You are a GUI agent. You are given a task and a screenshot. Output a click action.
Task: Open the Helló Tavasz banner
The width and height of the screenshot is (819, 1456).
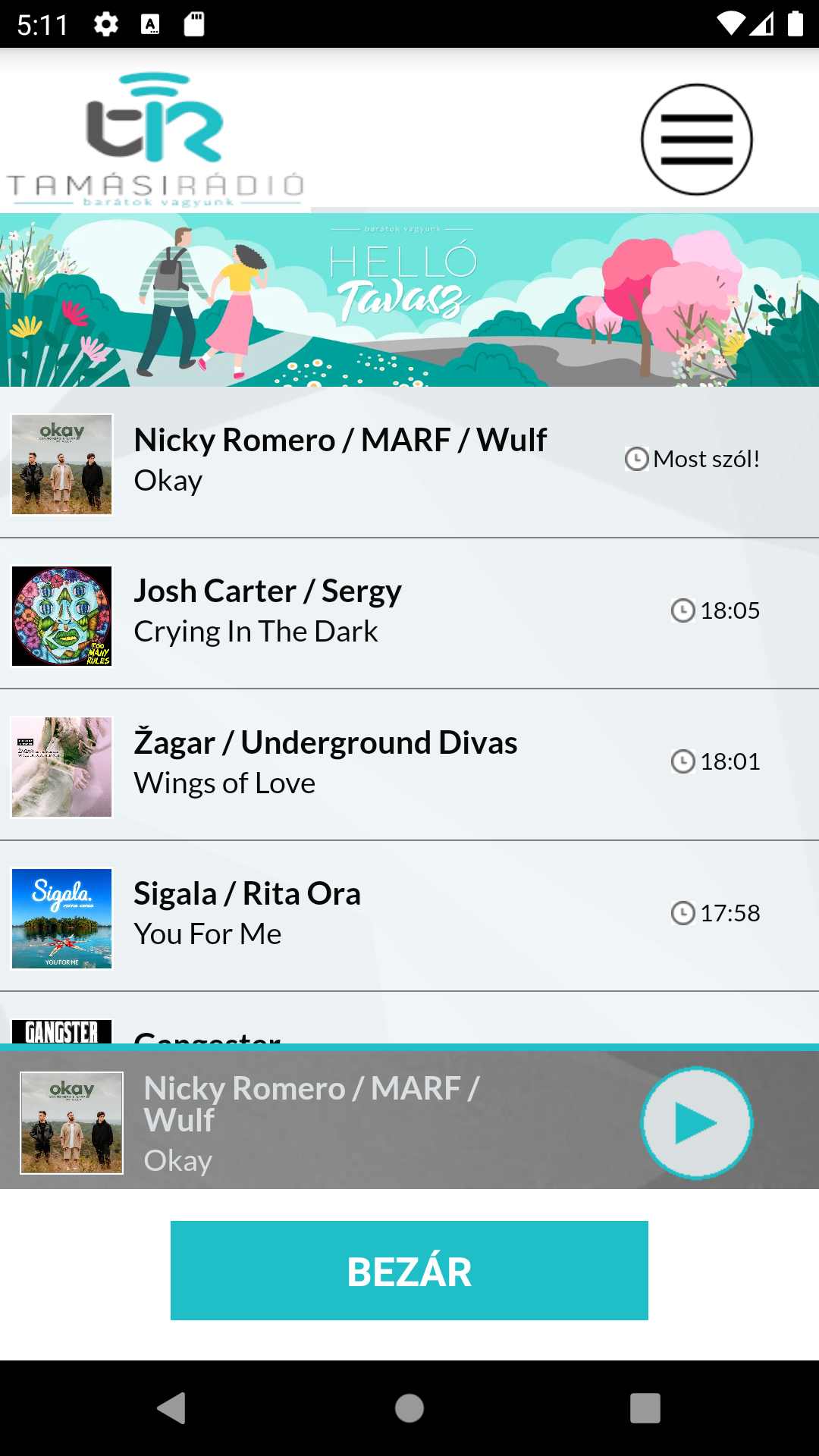point(409,300)
